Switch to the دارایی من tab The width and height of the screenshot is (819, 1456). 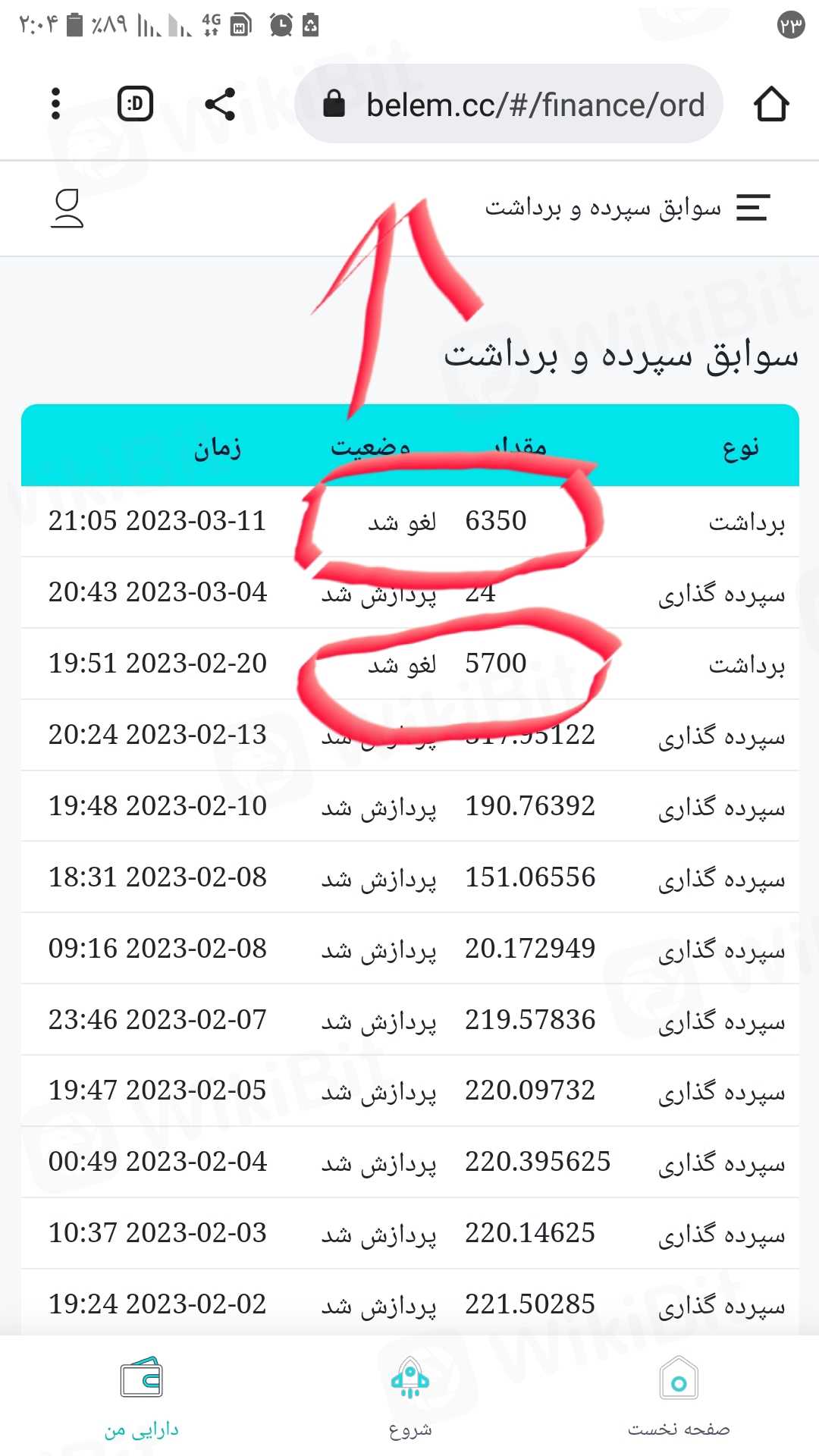pos(142,1397)
